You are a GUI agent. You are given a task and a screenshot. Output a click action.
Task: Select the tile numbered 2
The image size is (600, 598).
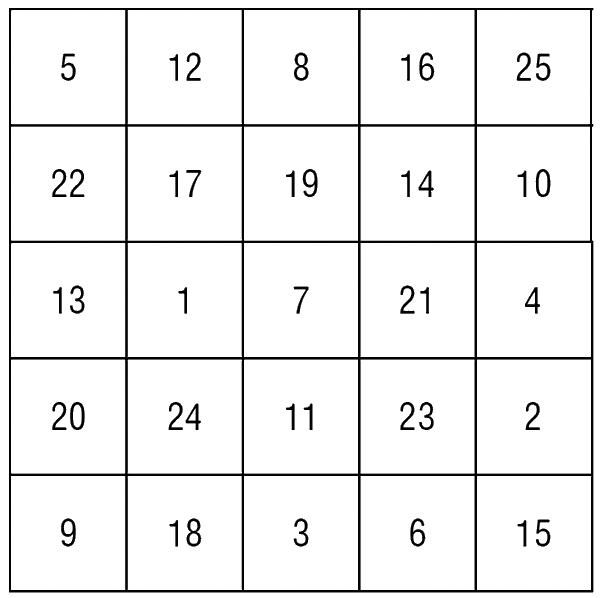(x=533, y=416)
